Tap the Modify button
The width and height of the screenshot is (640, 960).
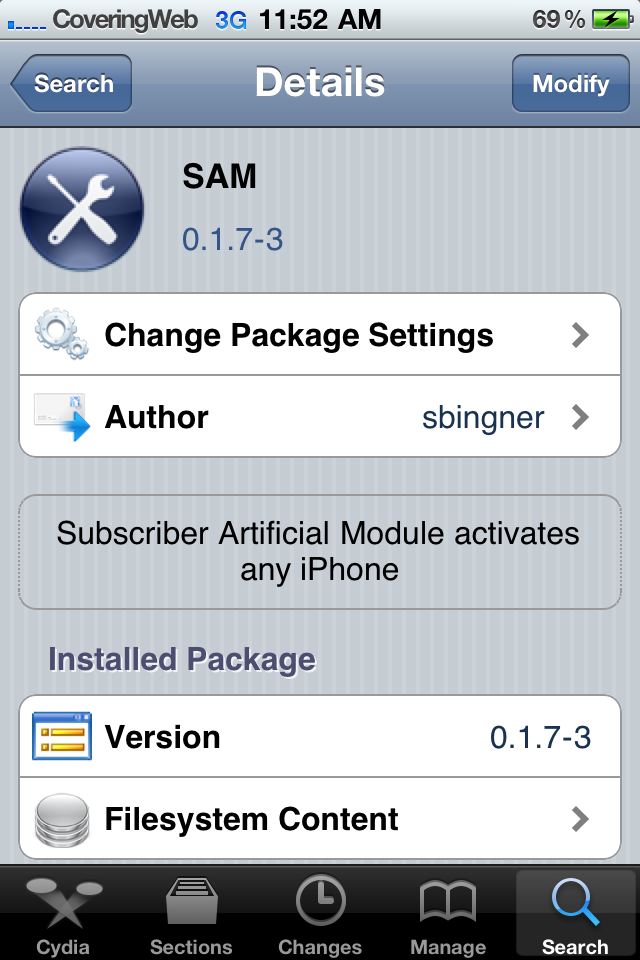click(570, 84)
